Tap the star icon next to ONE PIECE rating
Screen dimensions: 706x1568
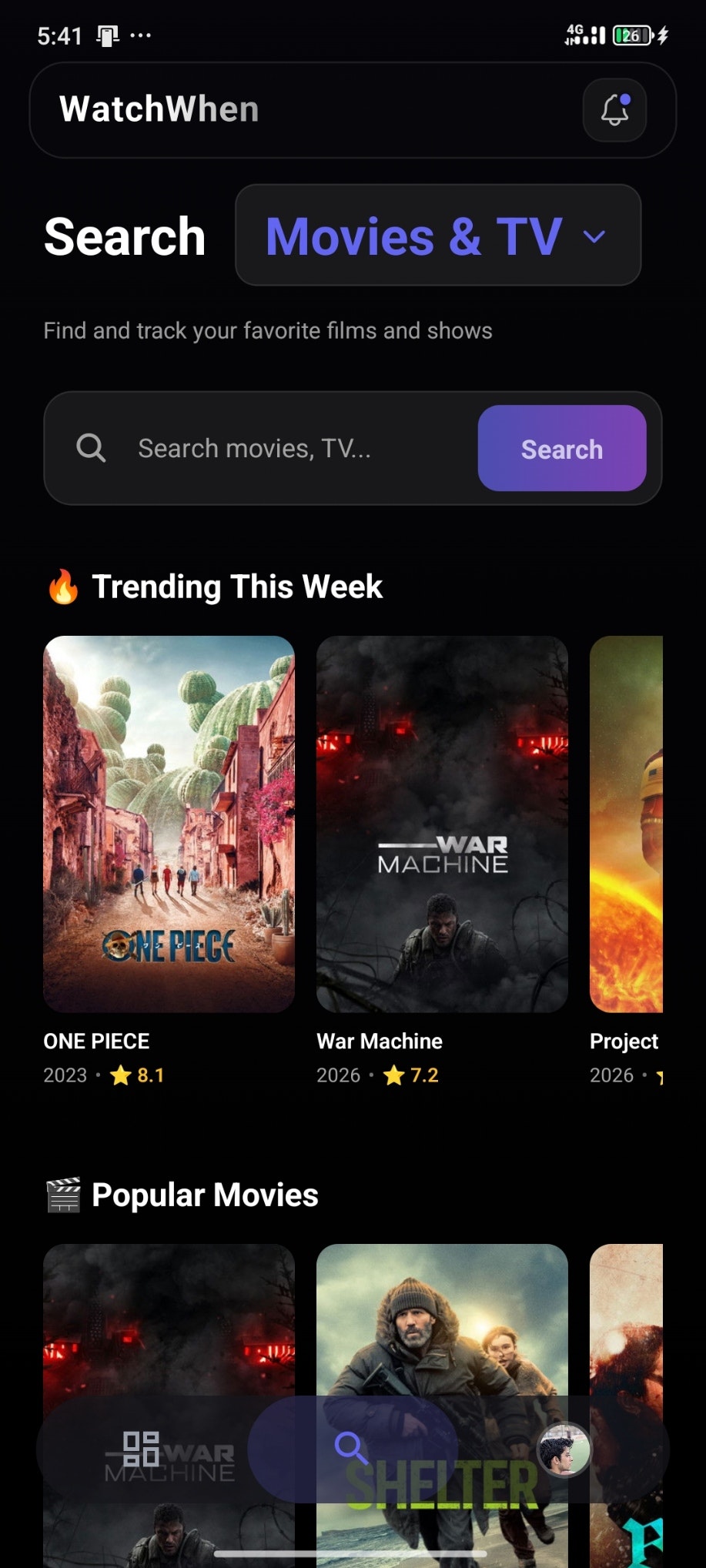120,1075
